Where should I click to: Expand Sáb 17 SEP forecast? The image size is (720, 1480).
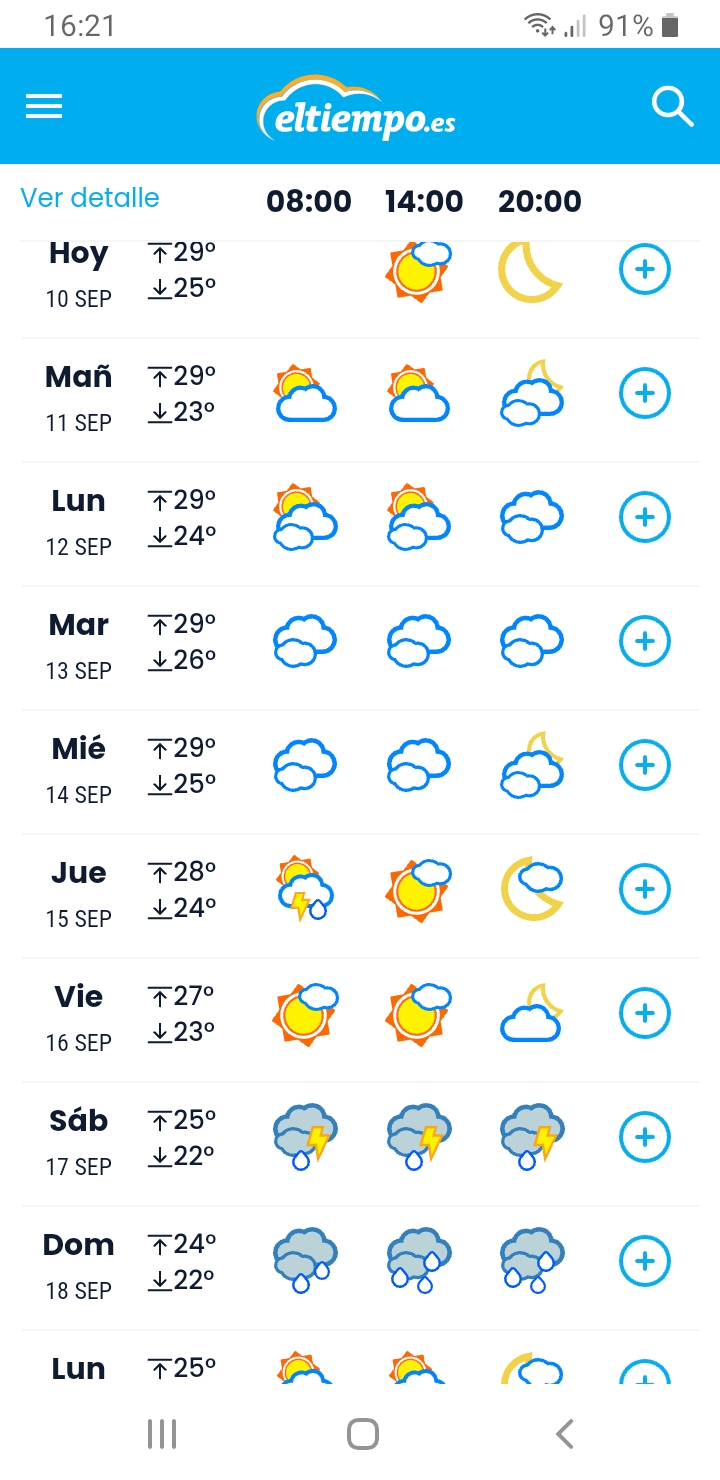click(645, 1137)
